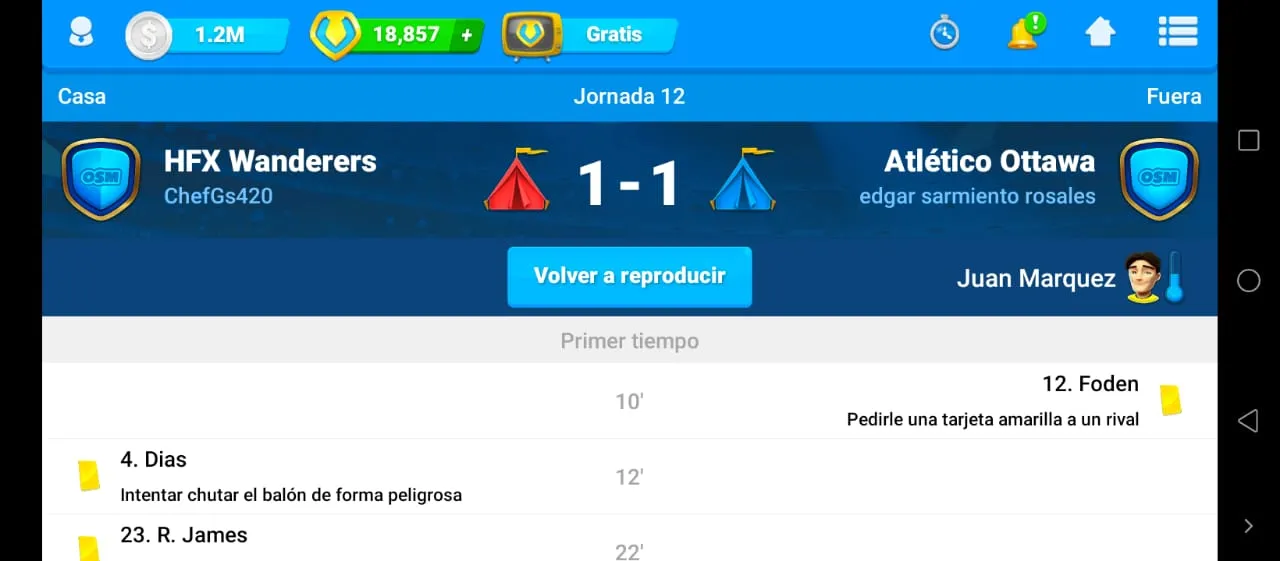This screenshot has height=561, width=1280.
Task: Add more boss coins via plus button
Action: pos(466,35)
